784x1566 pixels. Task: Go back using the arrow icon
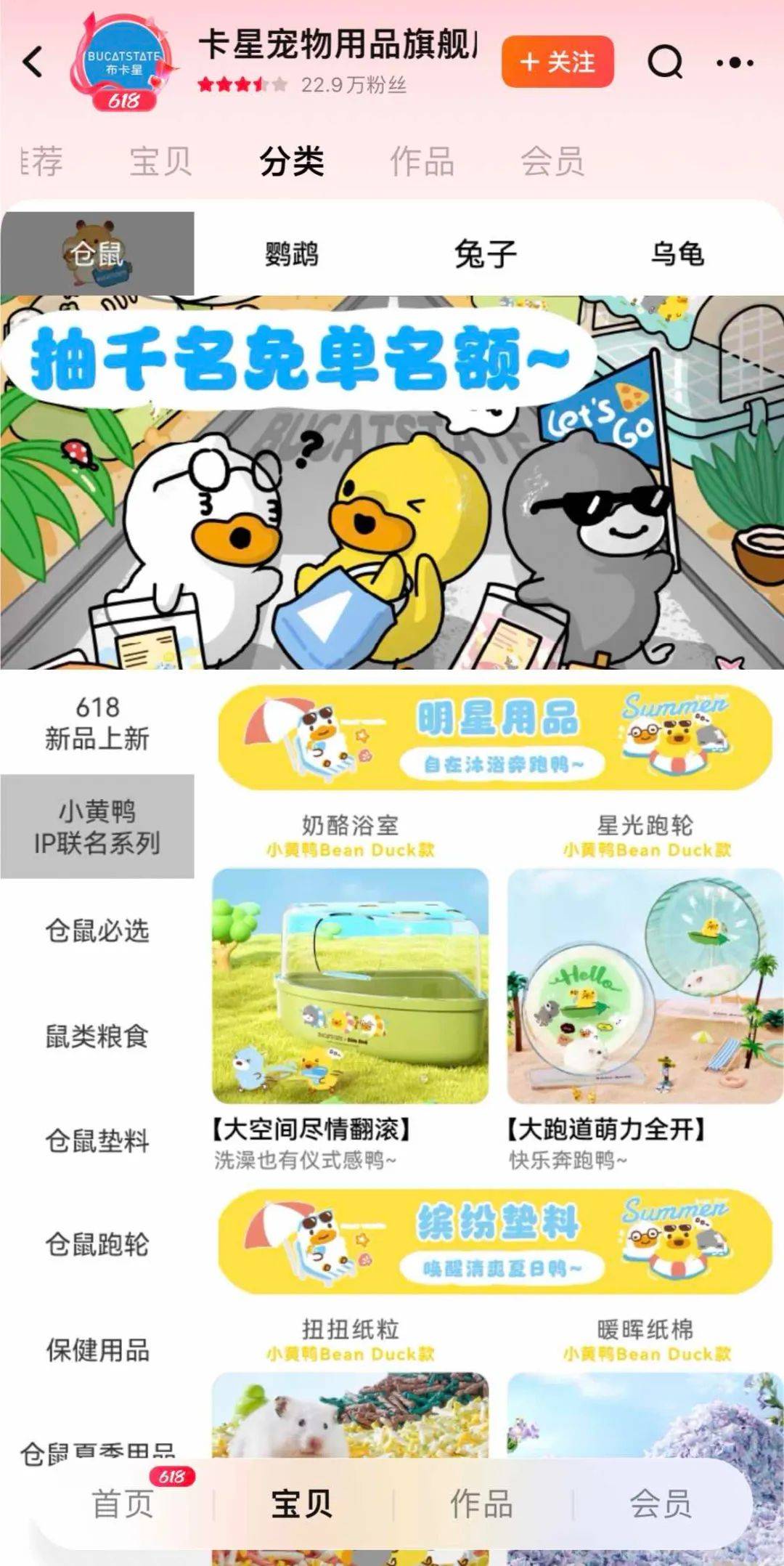pos(33,62)
